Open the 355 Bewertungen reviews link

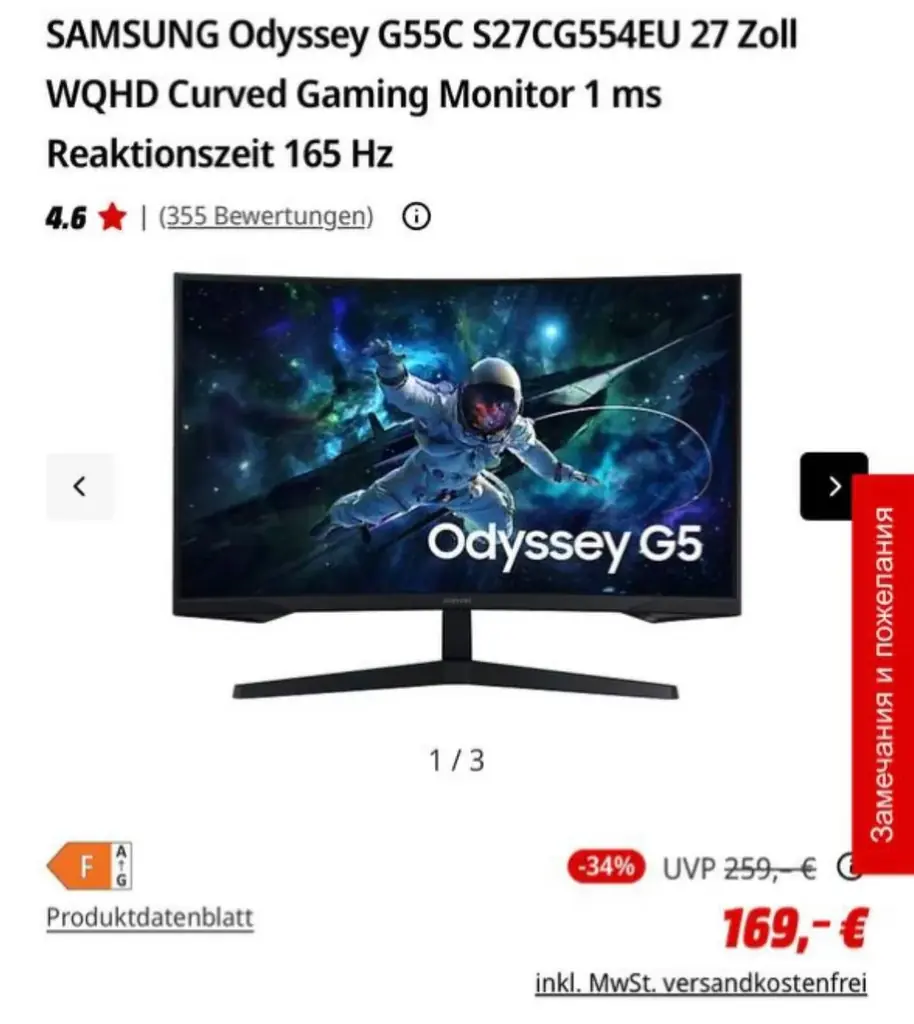tap(266, 216)
